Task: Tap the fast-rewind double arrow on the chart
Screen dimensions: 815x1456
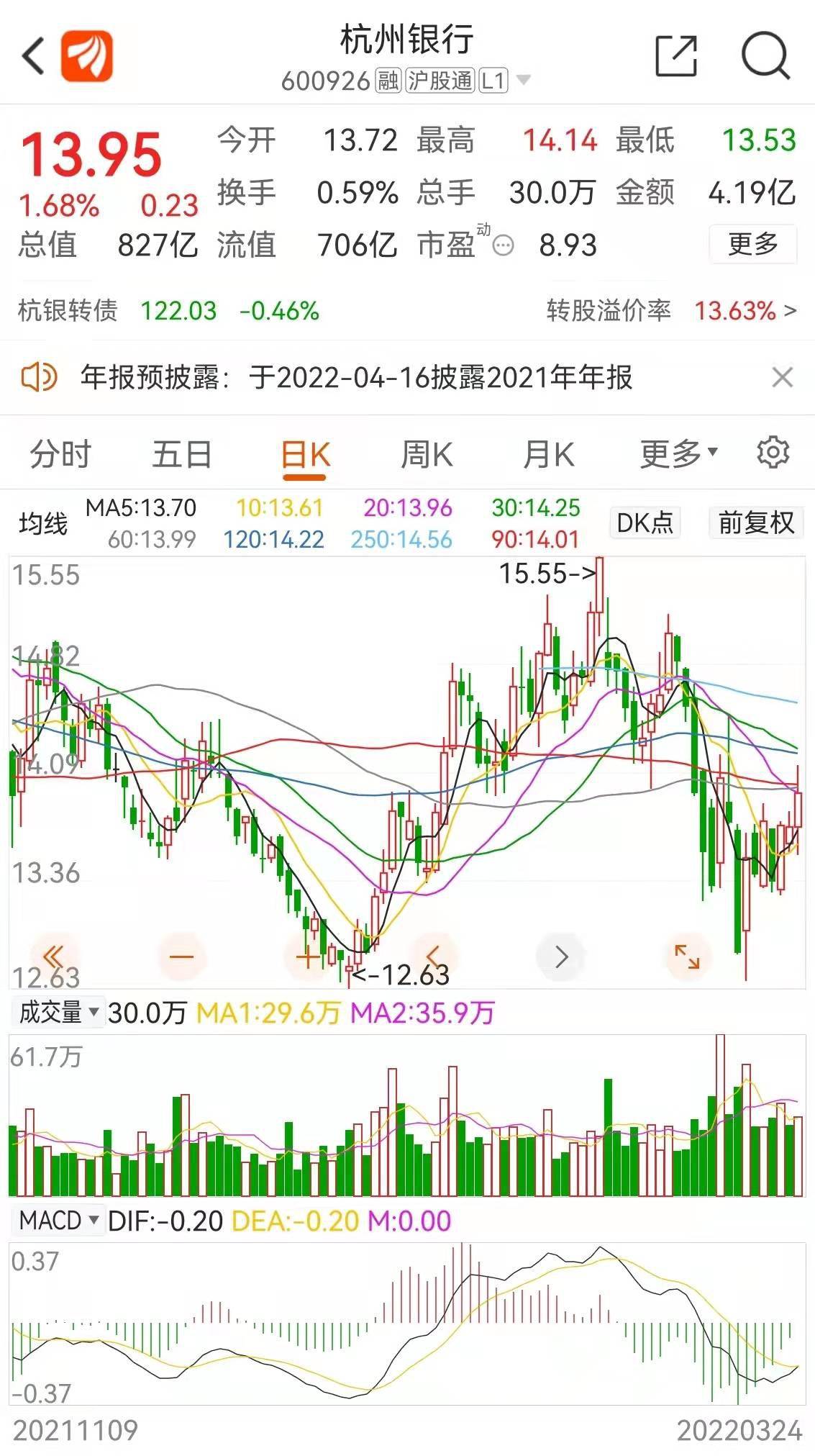Action: pos(54,957)
